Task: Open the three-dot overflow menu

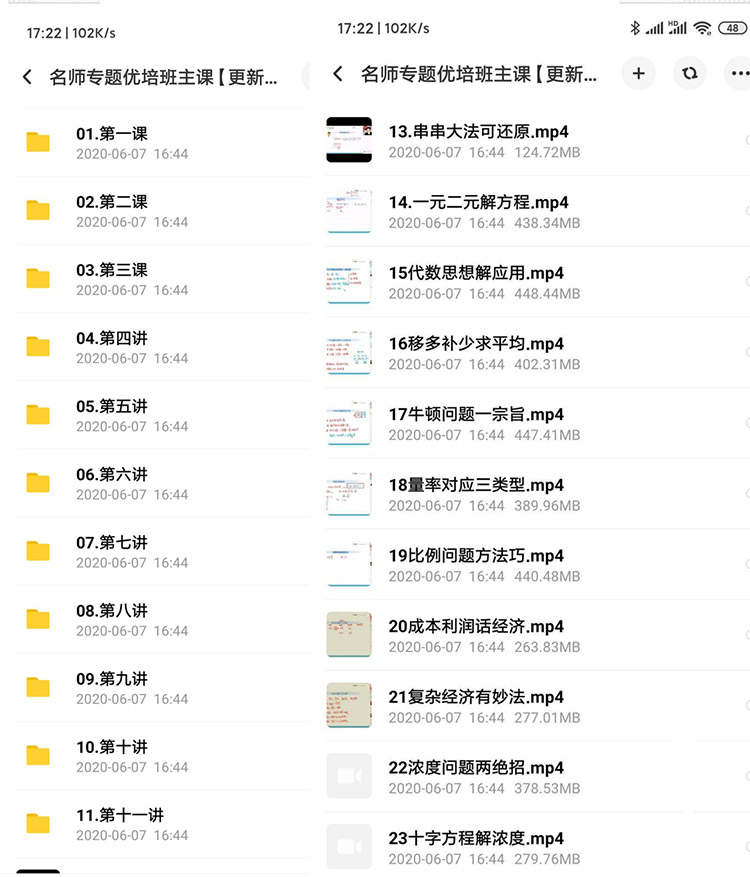Action: [739, 73]
